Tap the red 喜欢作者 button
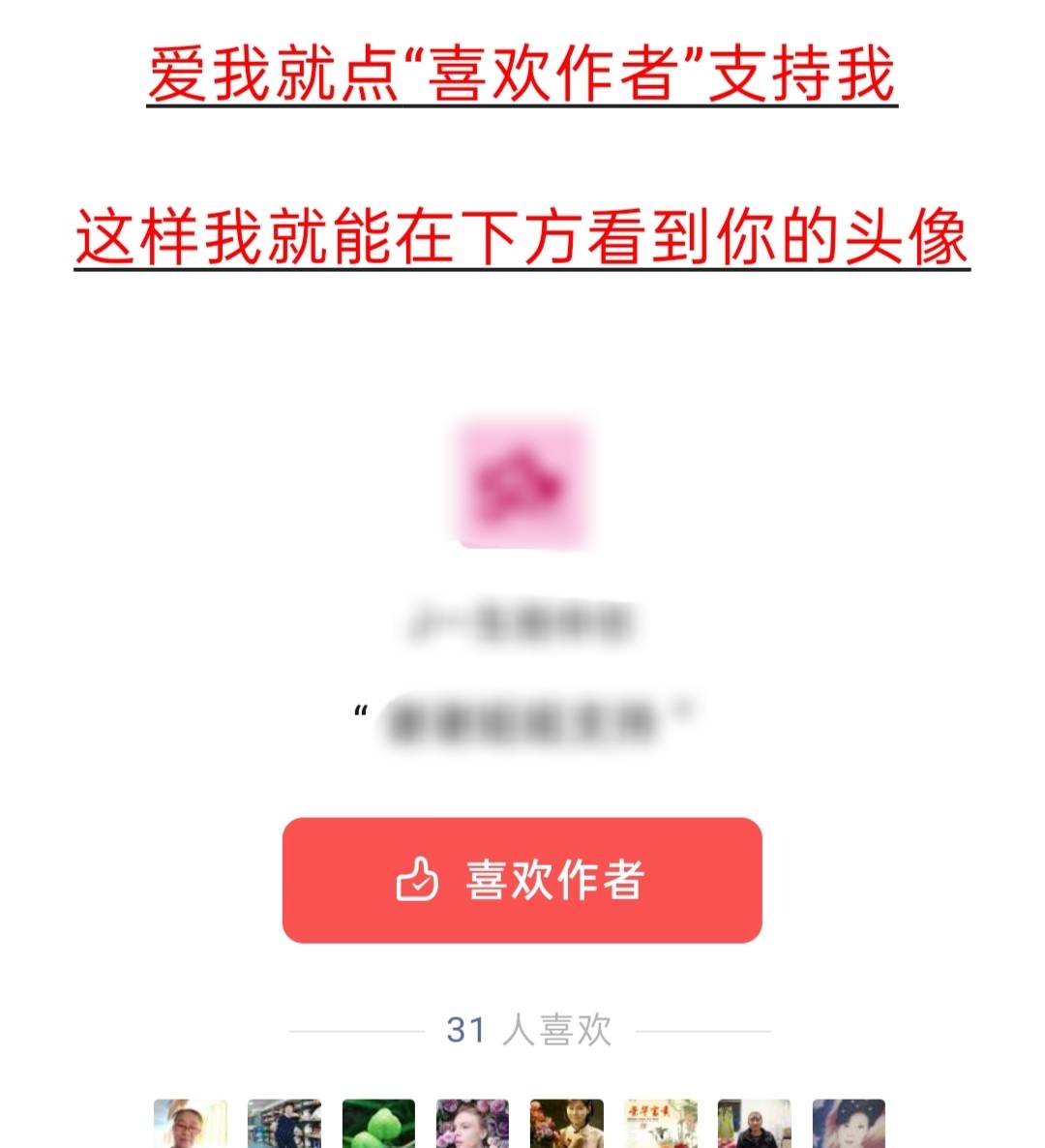1045x1148 pixels. (522, 880)
